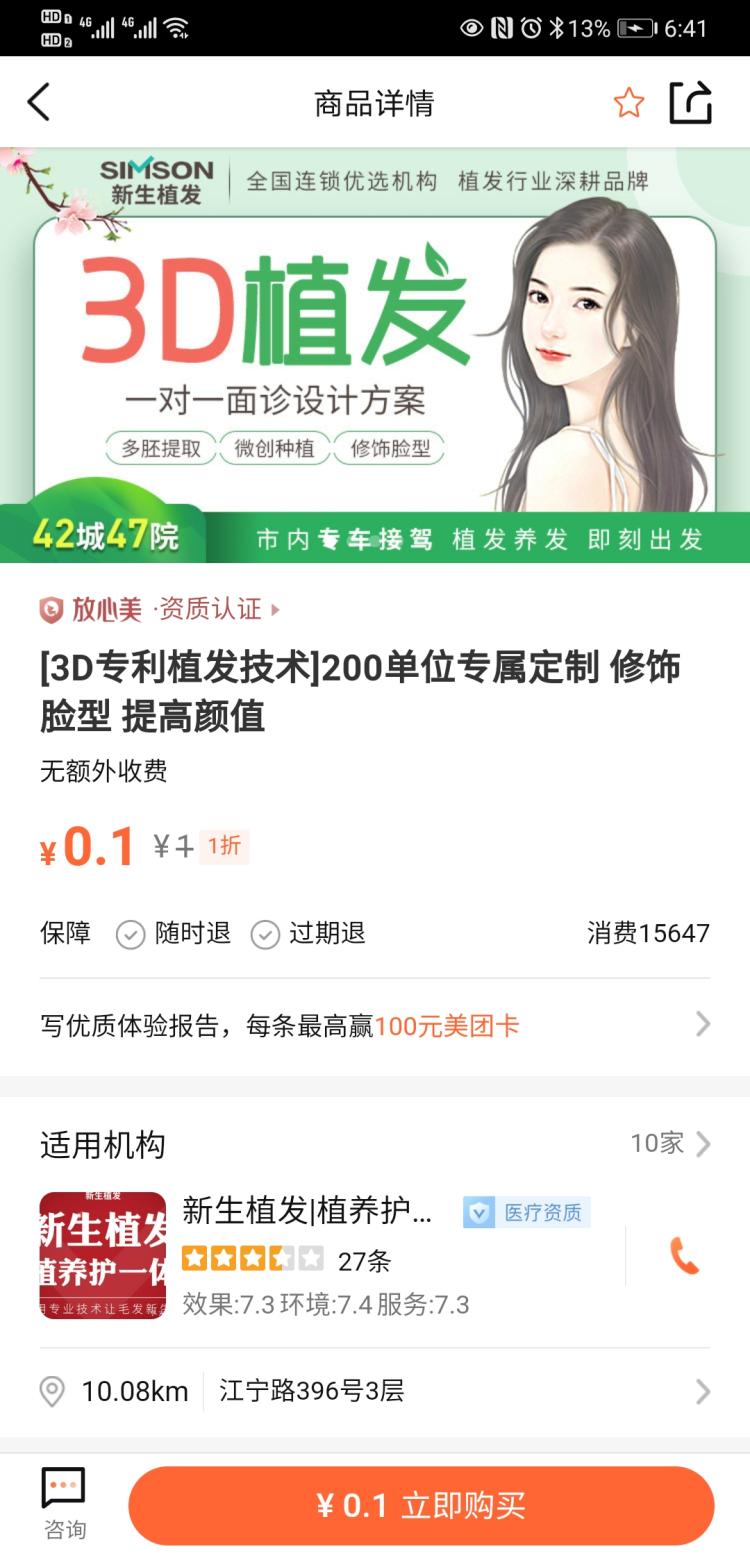Open 咨询 chat
The image size is (750, 1558).
64,1503
